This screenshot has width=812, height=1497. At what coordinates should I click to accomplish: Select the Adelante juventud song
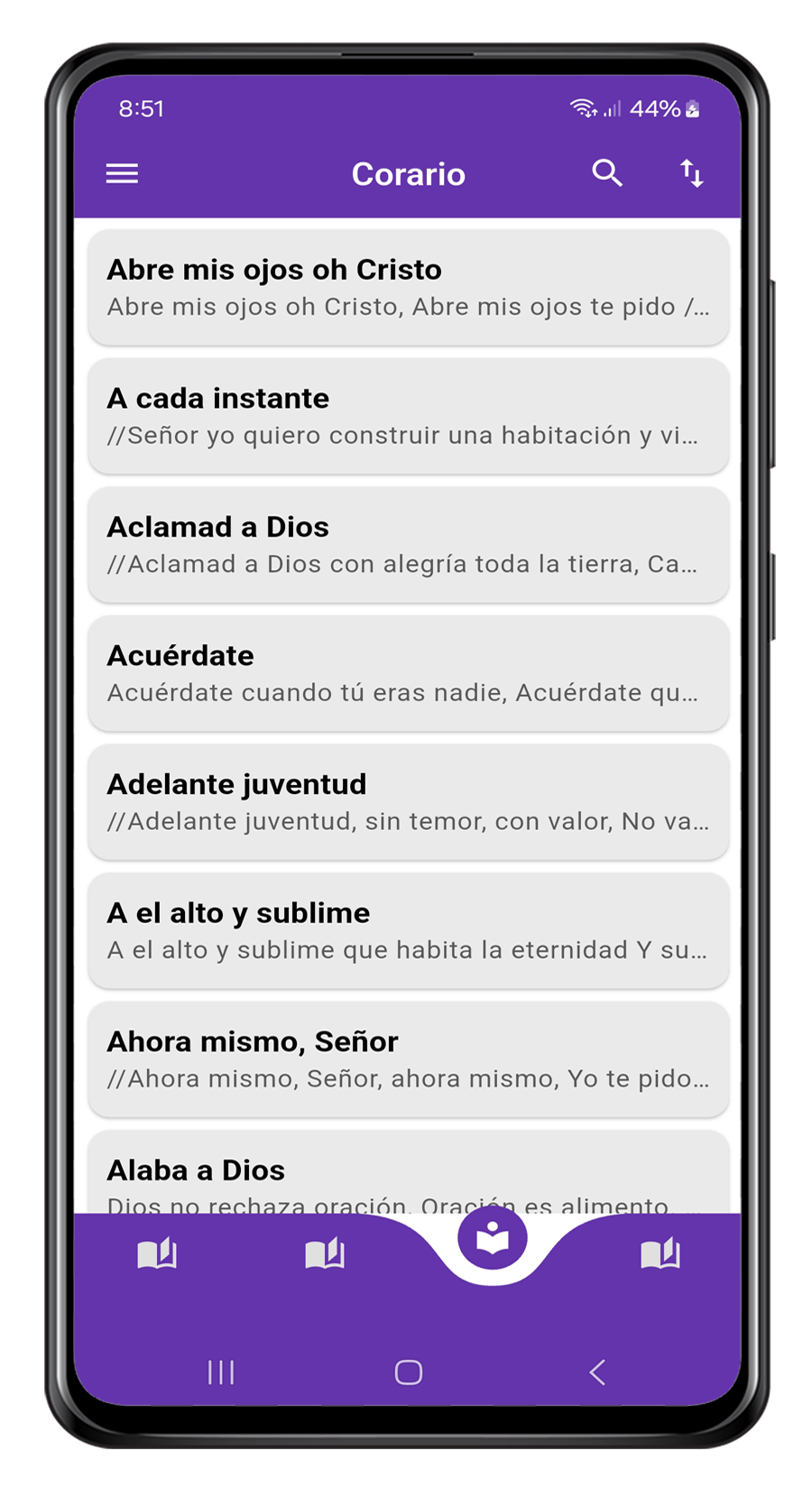(x=408, y=802)
